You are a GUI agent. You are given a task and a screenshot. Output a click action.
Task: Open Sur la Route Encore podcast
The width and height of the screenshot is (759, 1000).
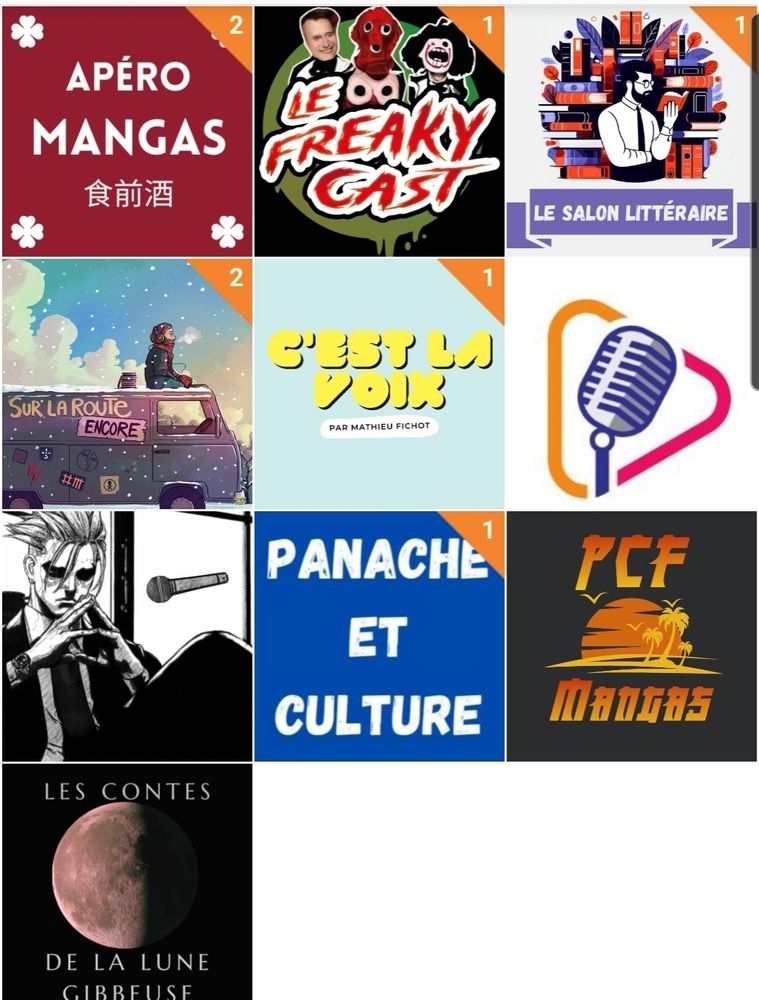[x=127, y=384]
